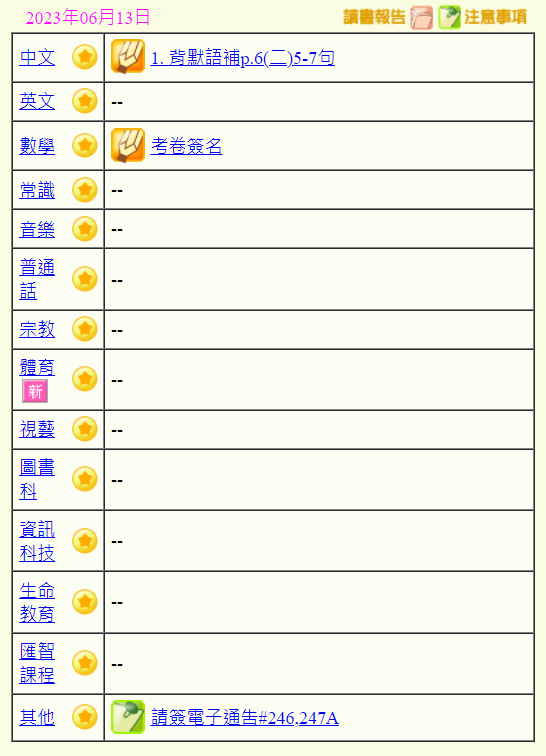Open the 普通話 subject link
546x756 pixels.
[37, 279]
